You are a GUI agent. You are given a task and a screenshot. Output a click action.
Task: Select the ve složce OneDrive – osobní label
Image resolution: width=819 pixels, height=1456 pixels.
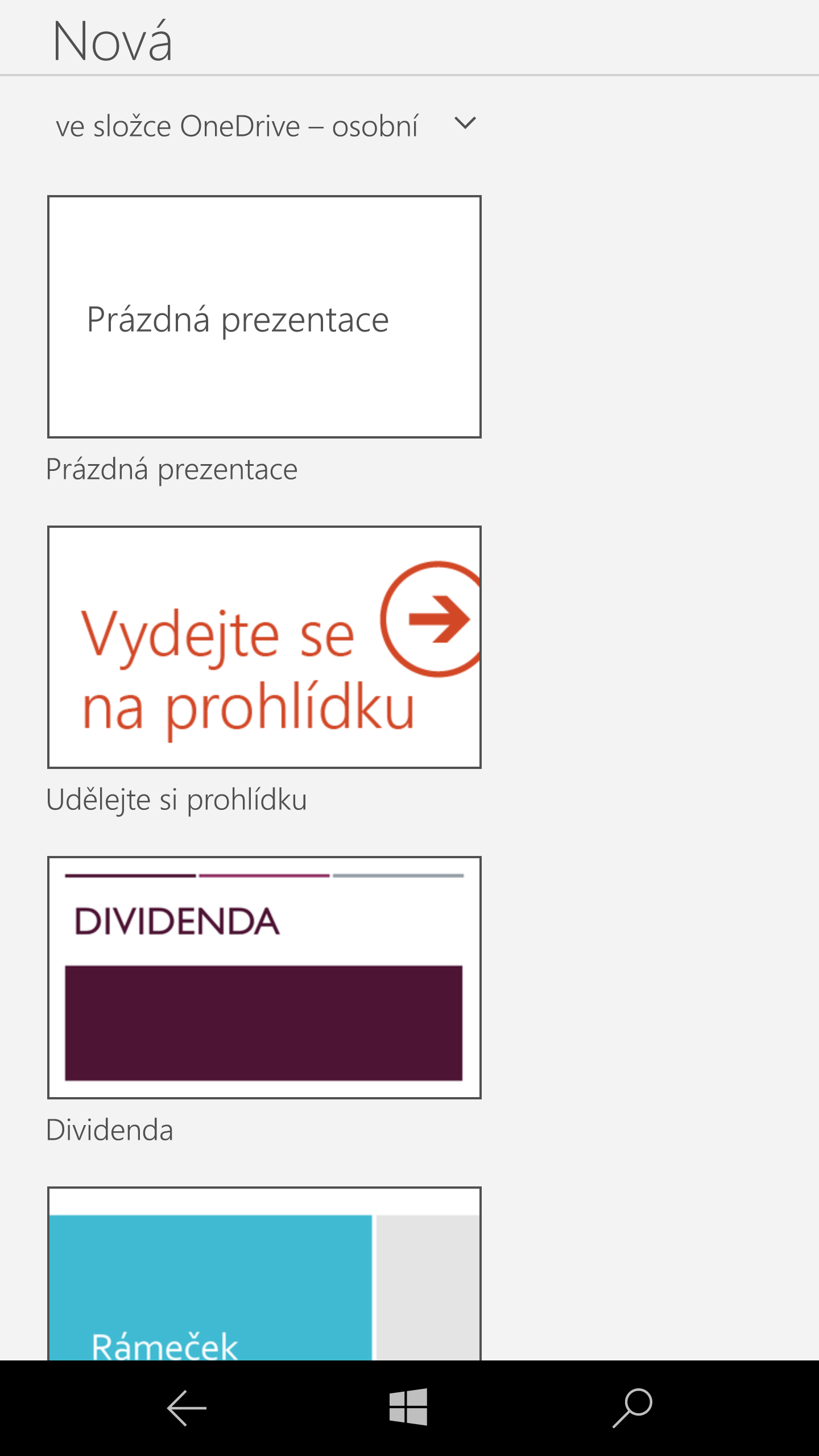(x=237, y=126)
